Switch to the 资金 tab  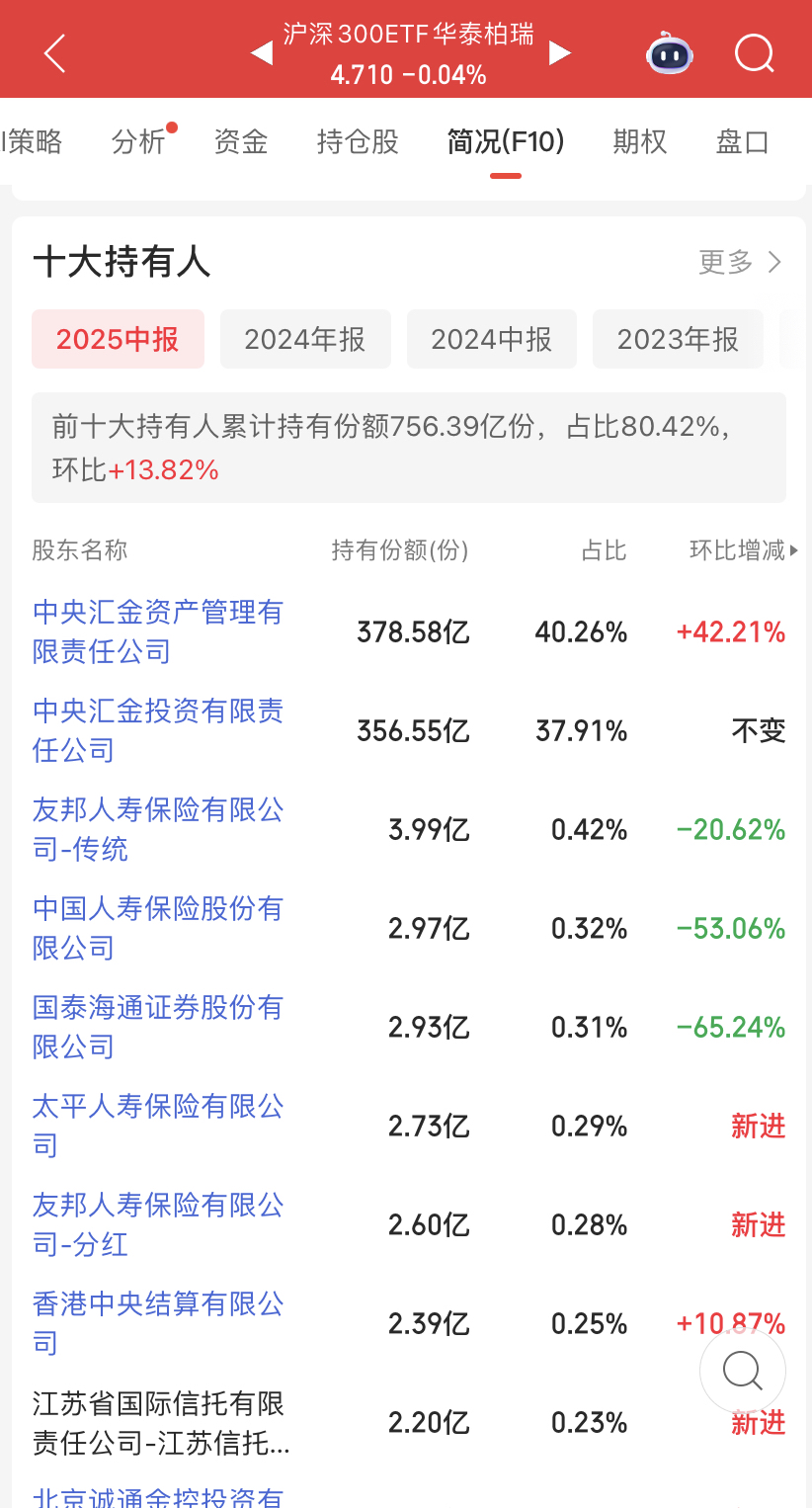click(x=241, y=142)
